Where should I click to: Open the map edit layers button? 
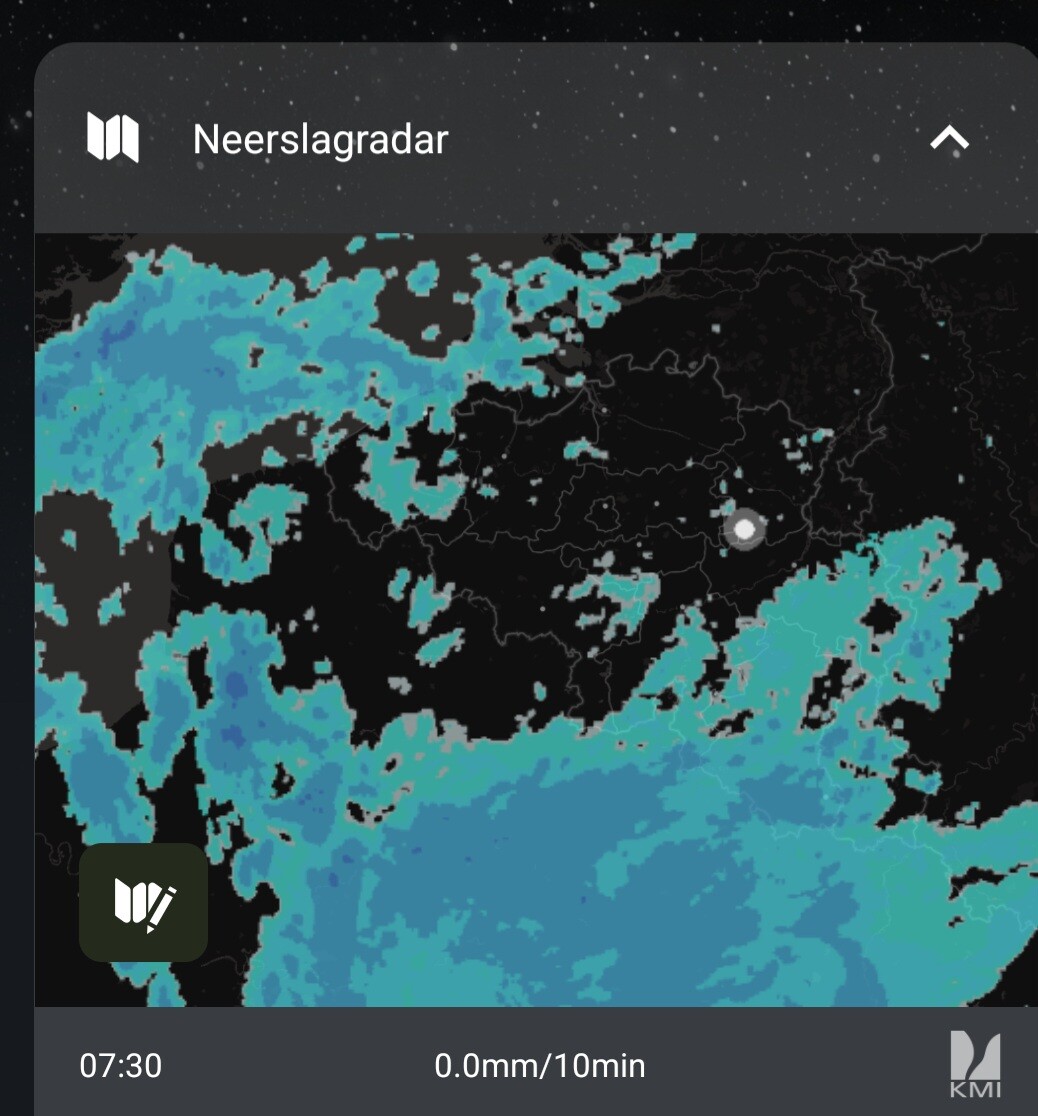coord(144,903)
